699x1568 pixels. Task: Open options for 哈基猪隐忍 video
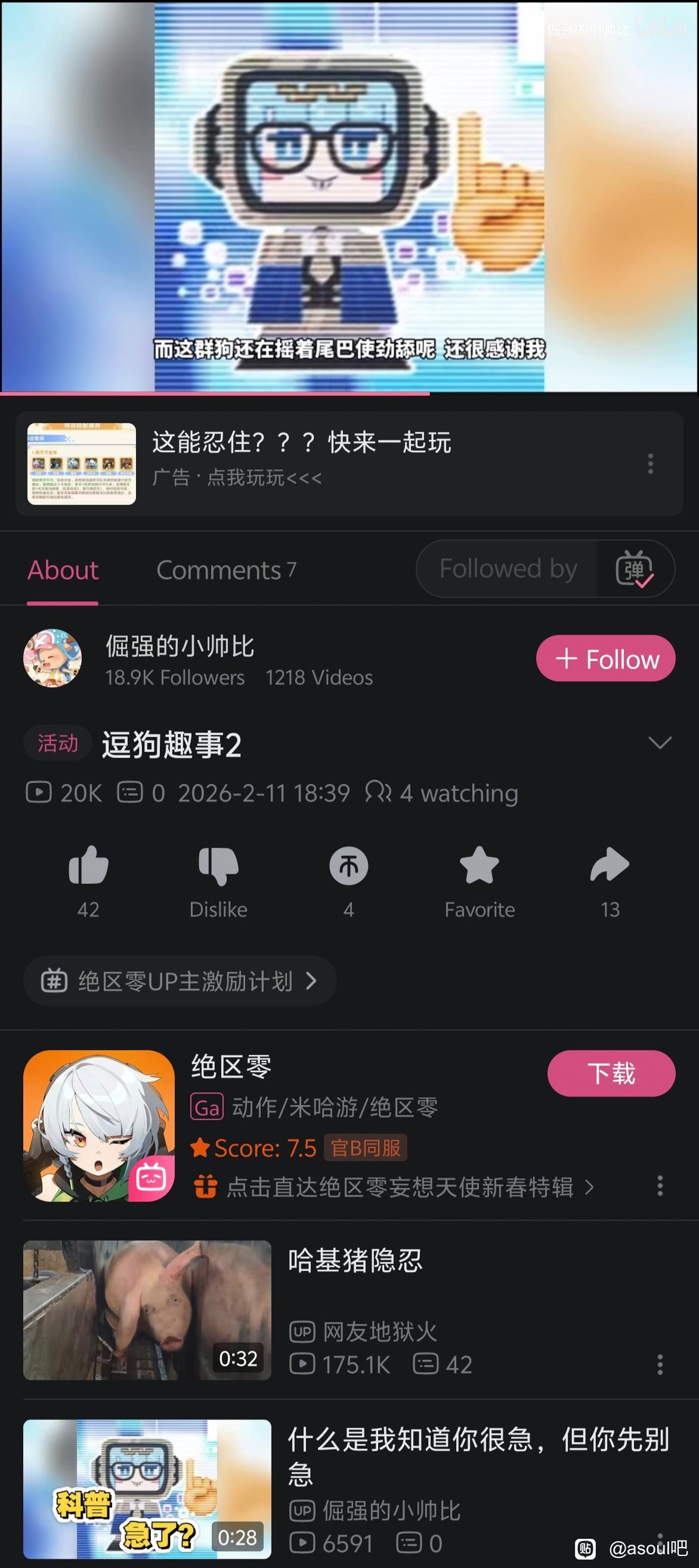tap(660, 1364)
